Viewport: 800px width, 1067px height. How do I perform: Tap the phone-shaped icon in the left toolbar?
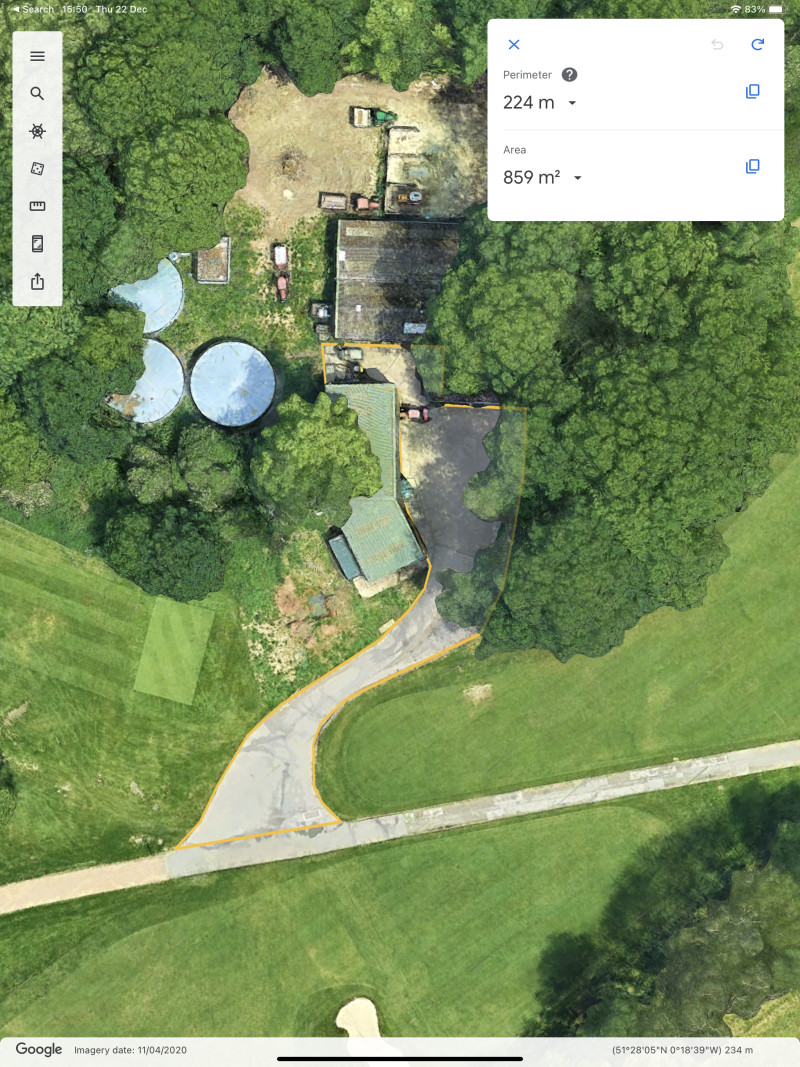coord(37,244)
